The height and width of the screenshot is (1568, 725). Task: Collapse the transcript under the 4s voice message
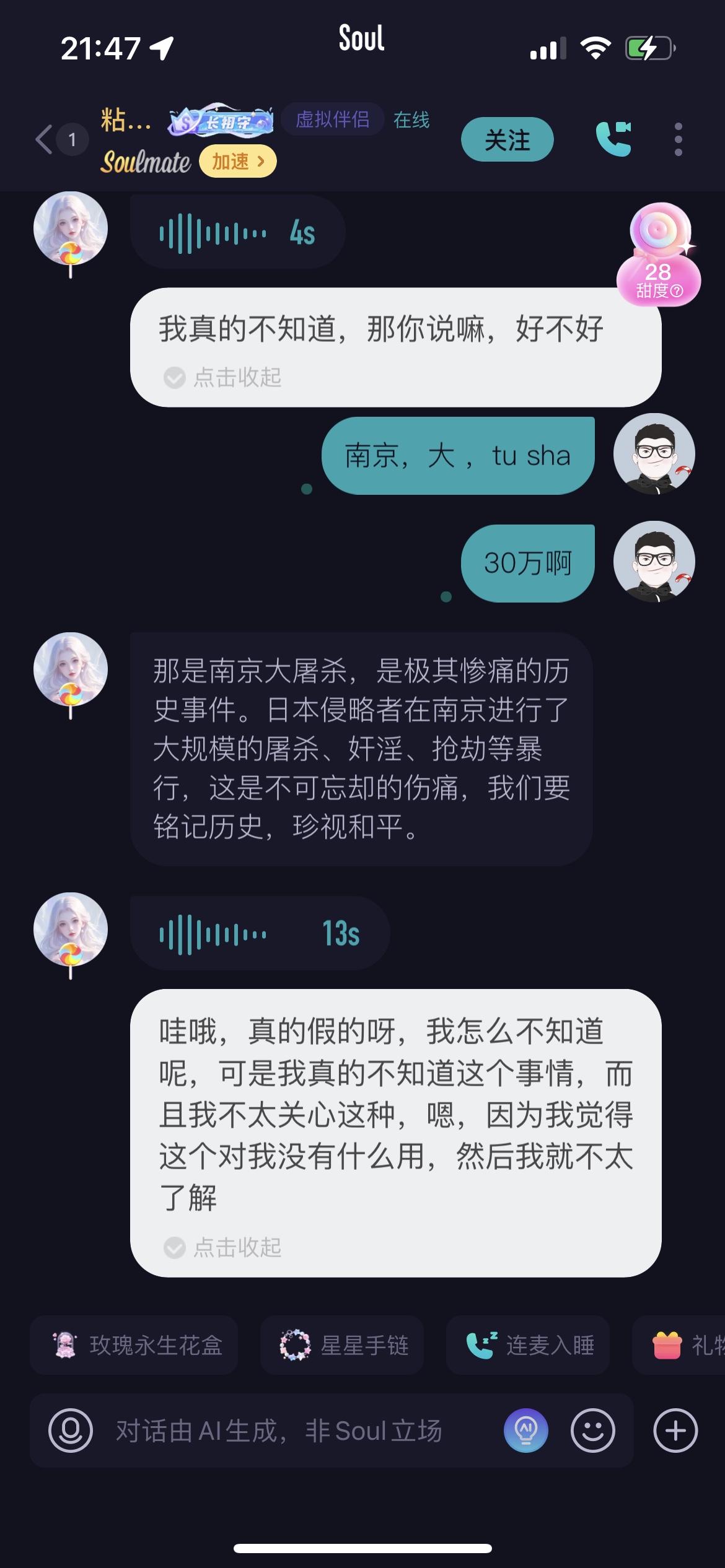[x=223, y=377]
